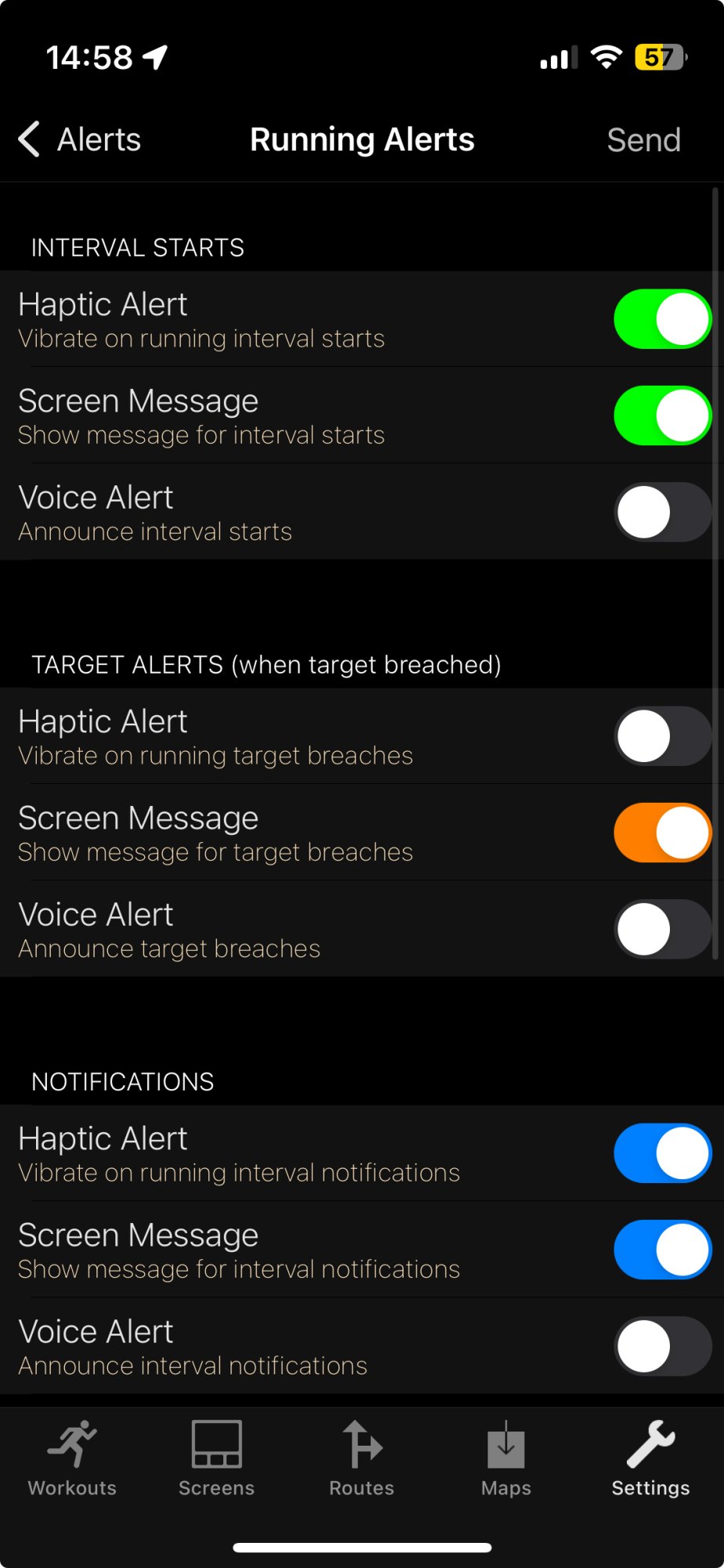
Task: Turn off Screen Message for interval notifications
Action: click(x=662, y=1250)
